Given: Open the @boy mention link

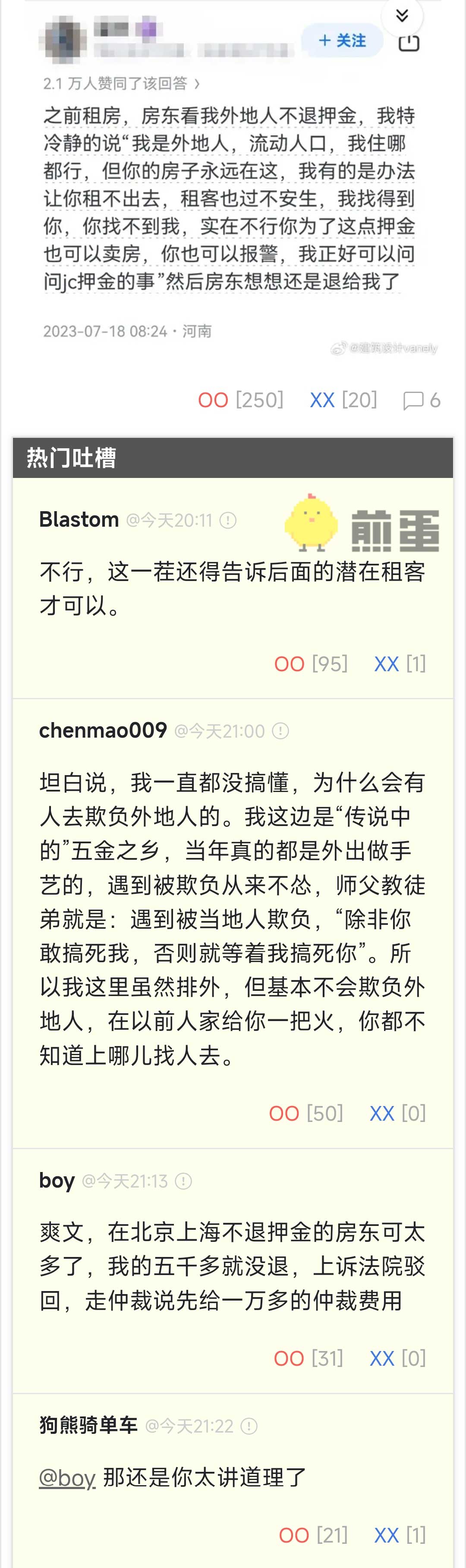Looking at the screenshot, I should 68,1478.
